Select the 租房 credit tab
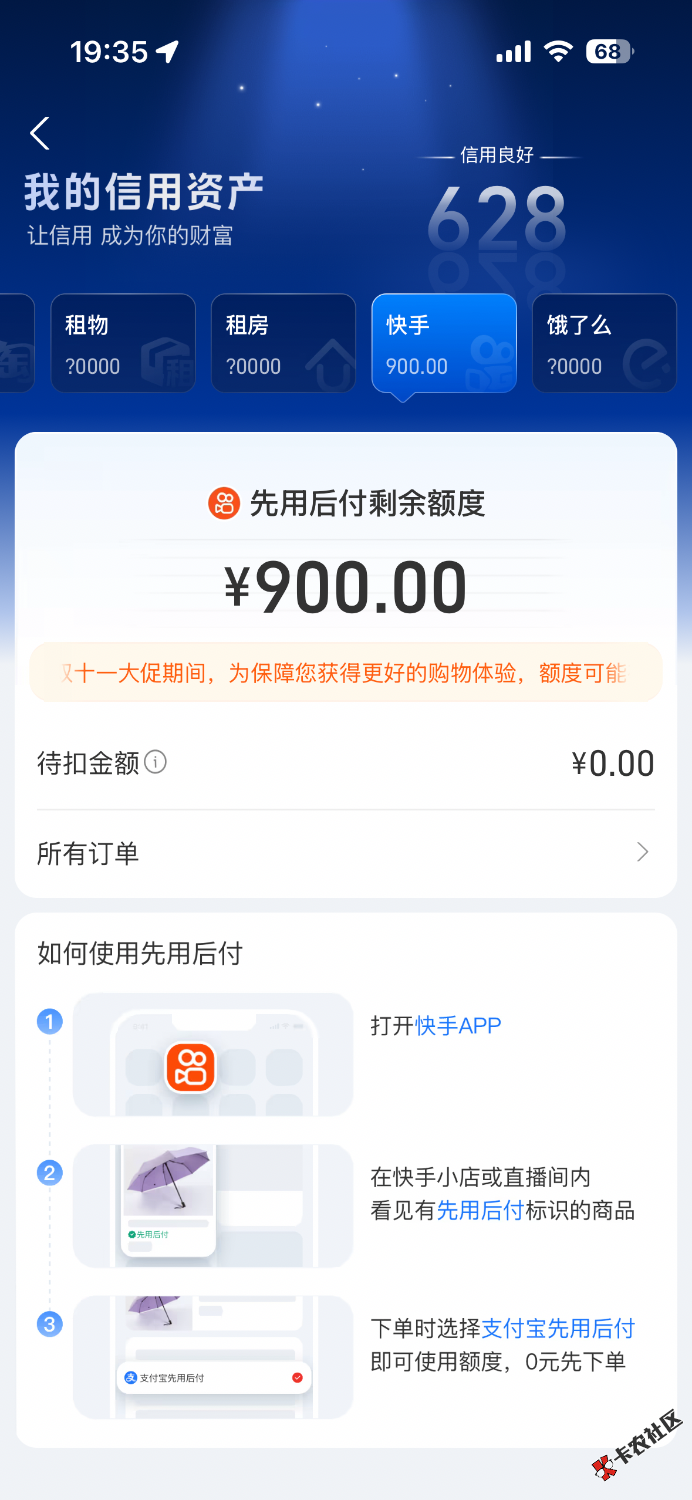This screenshot has width=692, height=1500. tap(283, 343)
